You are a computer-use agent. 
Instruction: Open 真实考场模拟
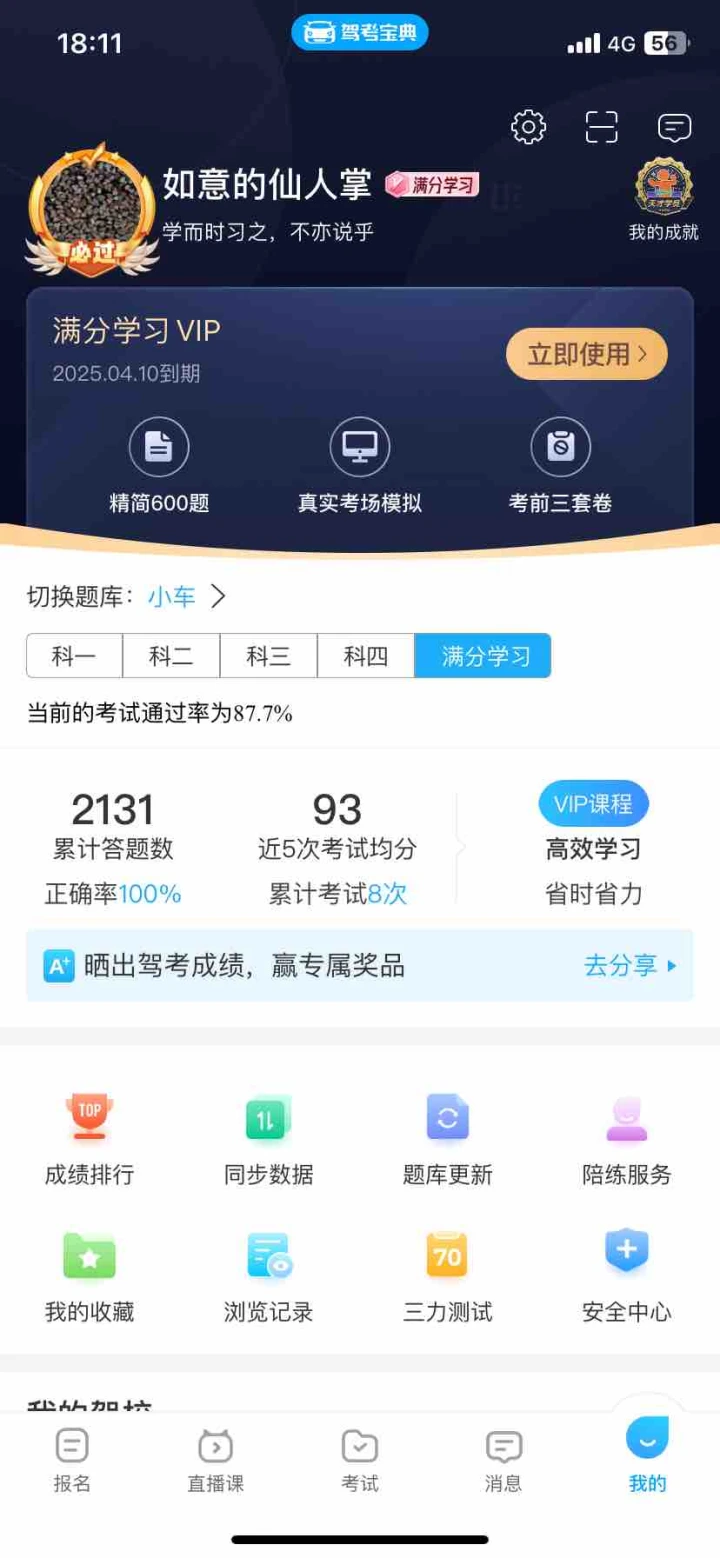point(360,466)
